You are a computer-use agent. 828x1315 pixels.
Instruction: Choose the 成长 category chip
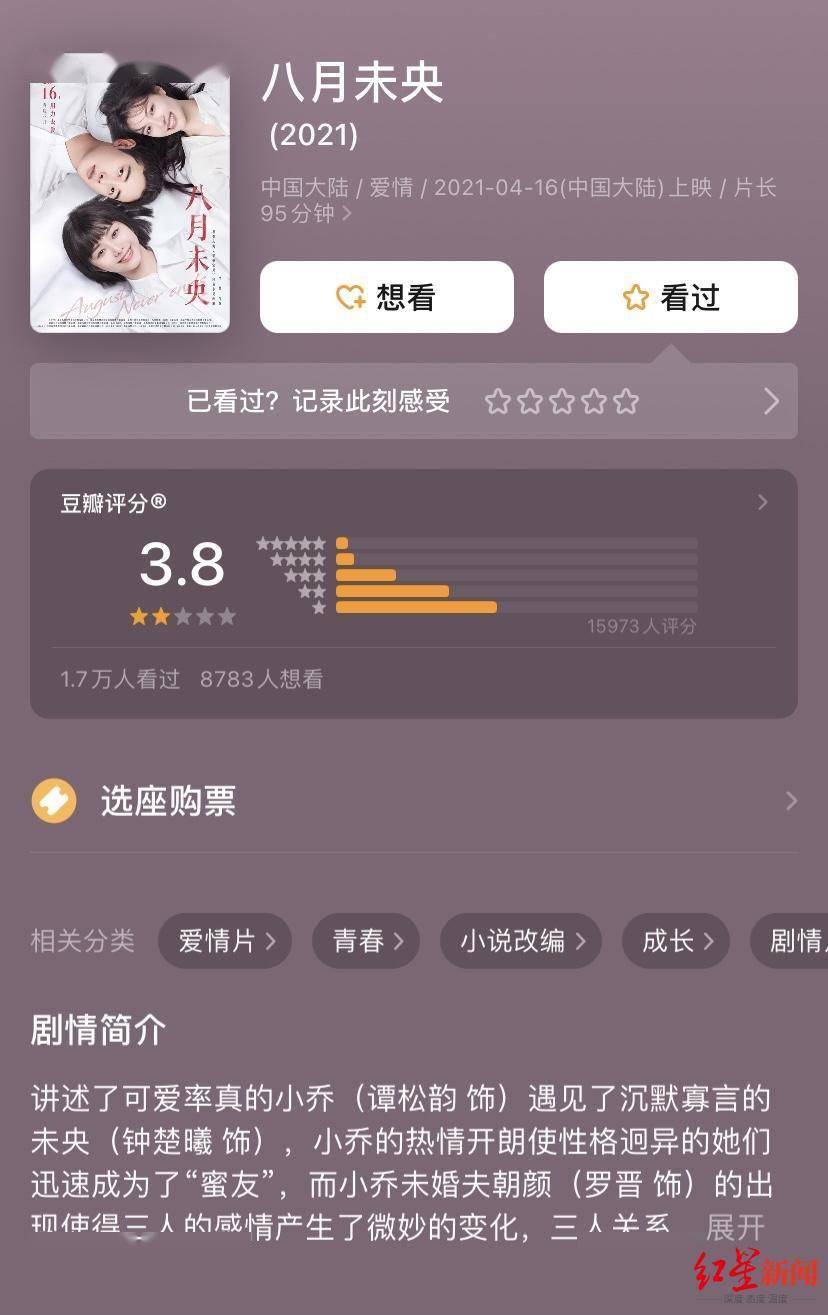(676, 941)
